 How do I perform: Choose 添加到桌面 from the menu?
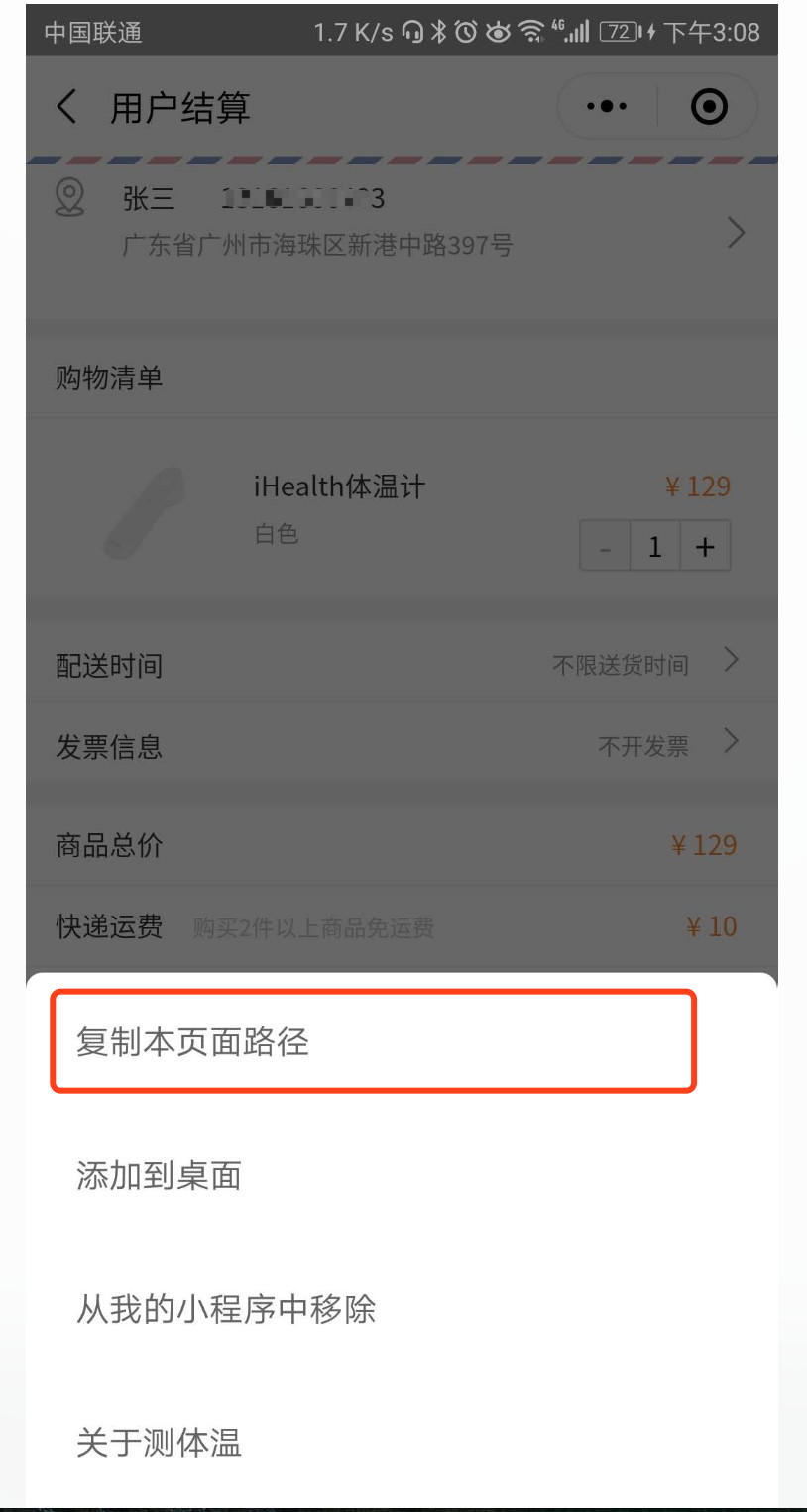[x=402, y=1175]
